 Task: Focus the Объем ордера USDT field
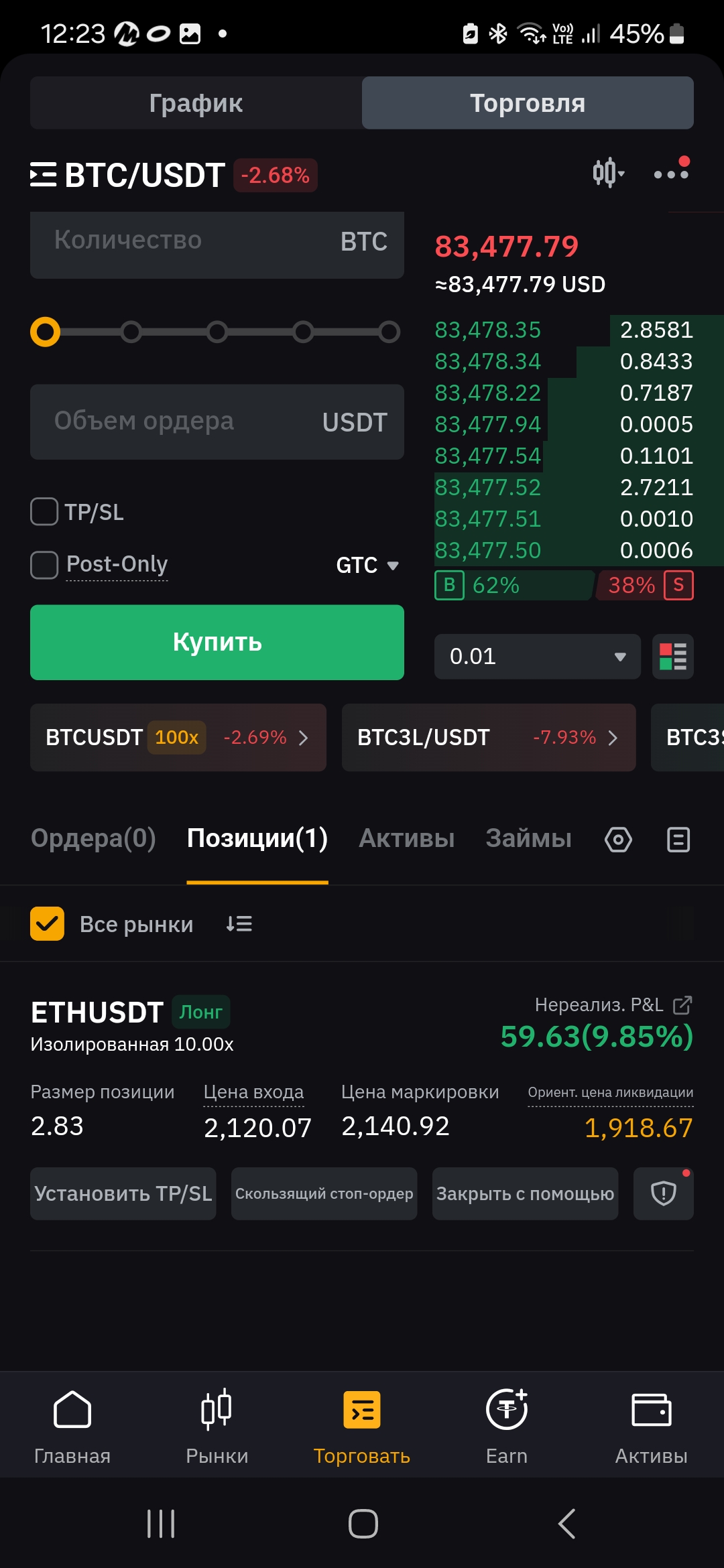(x=217, y=421)
